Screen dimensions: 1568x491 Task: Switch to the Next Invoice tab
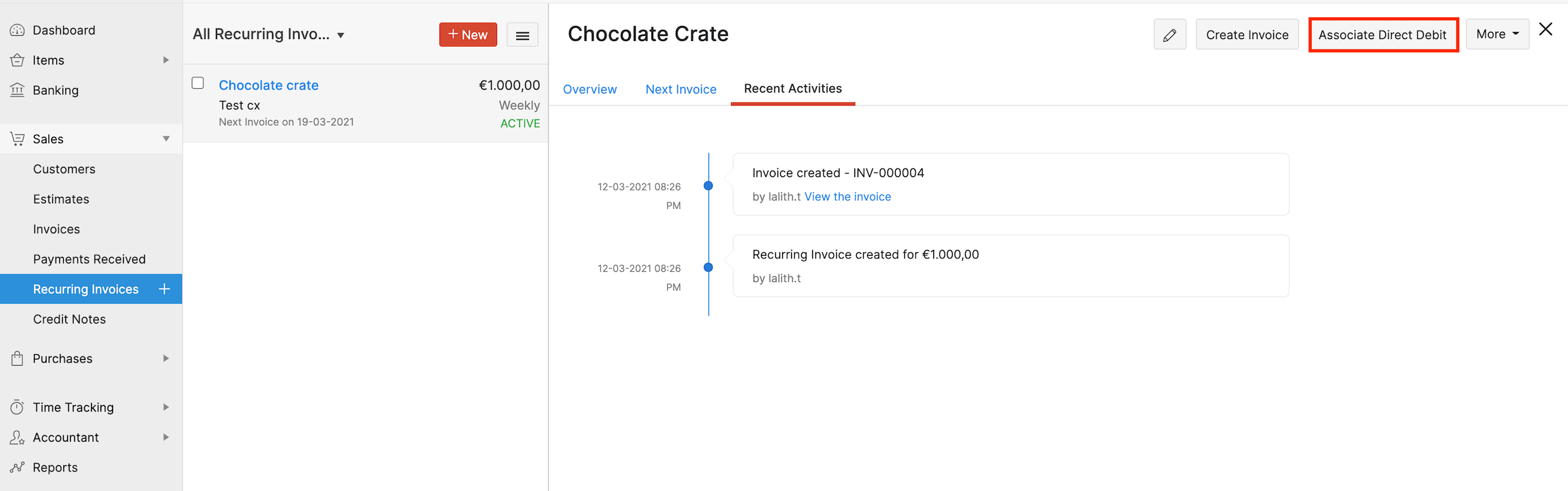click(x=680, y=89)
